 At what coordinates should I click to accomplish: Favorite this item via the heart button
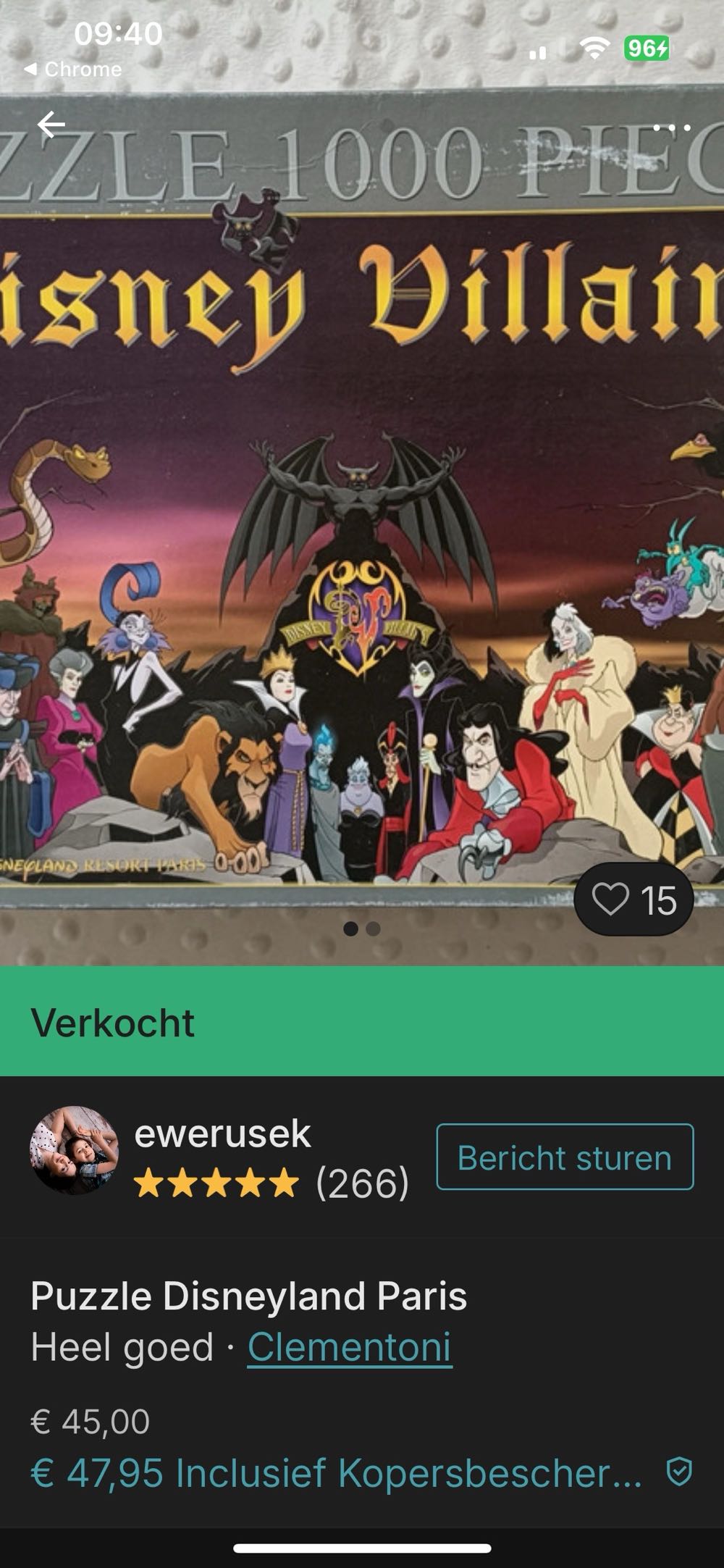pos(633,900)
